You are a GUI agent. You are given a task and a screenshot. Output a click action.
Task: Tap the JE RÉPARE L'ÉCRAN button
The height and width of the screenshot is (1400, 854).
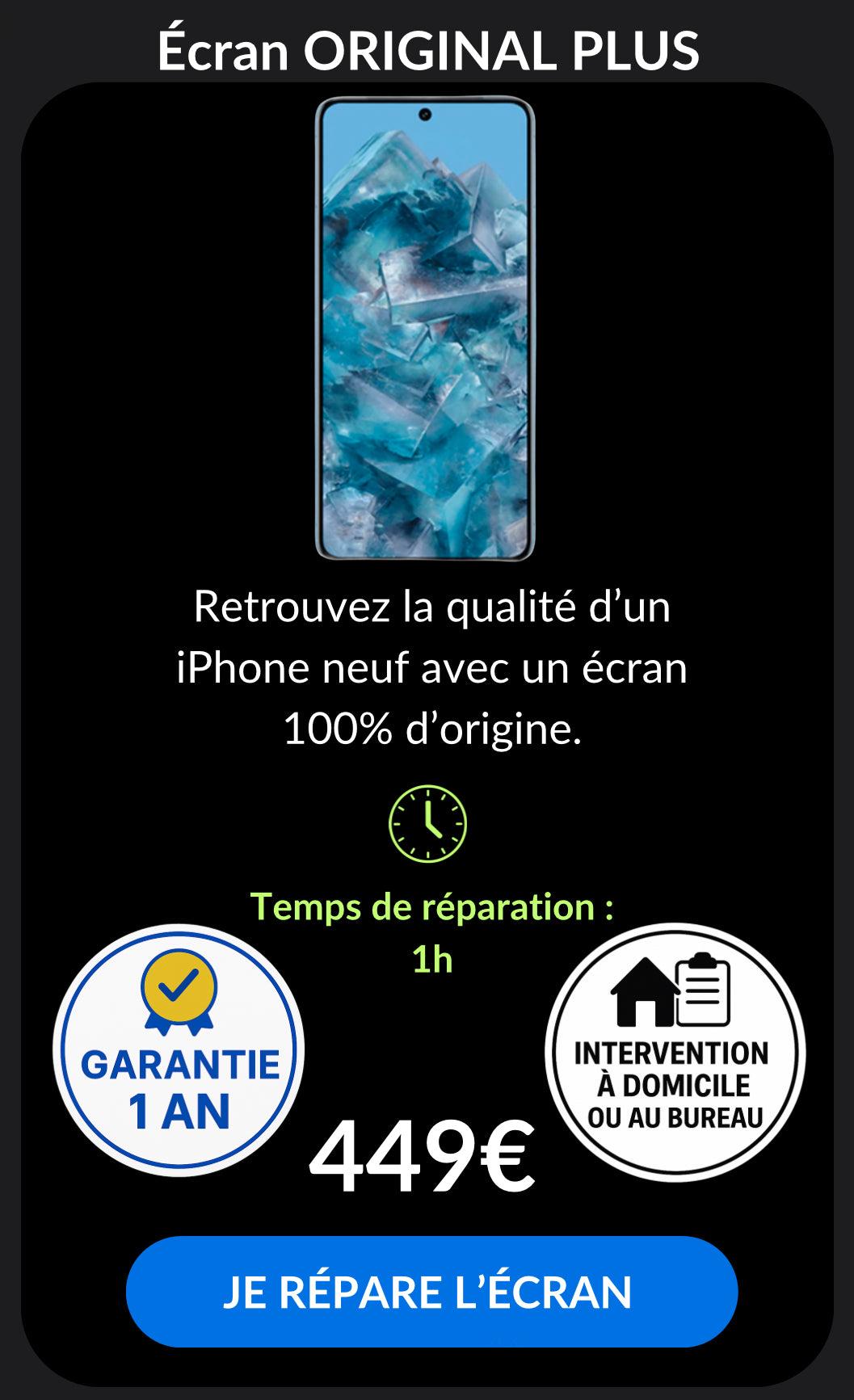pos(431,1291)
